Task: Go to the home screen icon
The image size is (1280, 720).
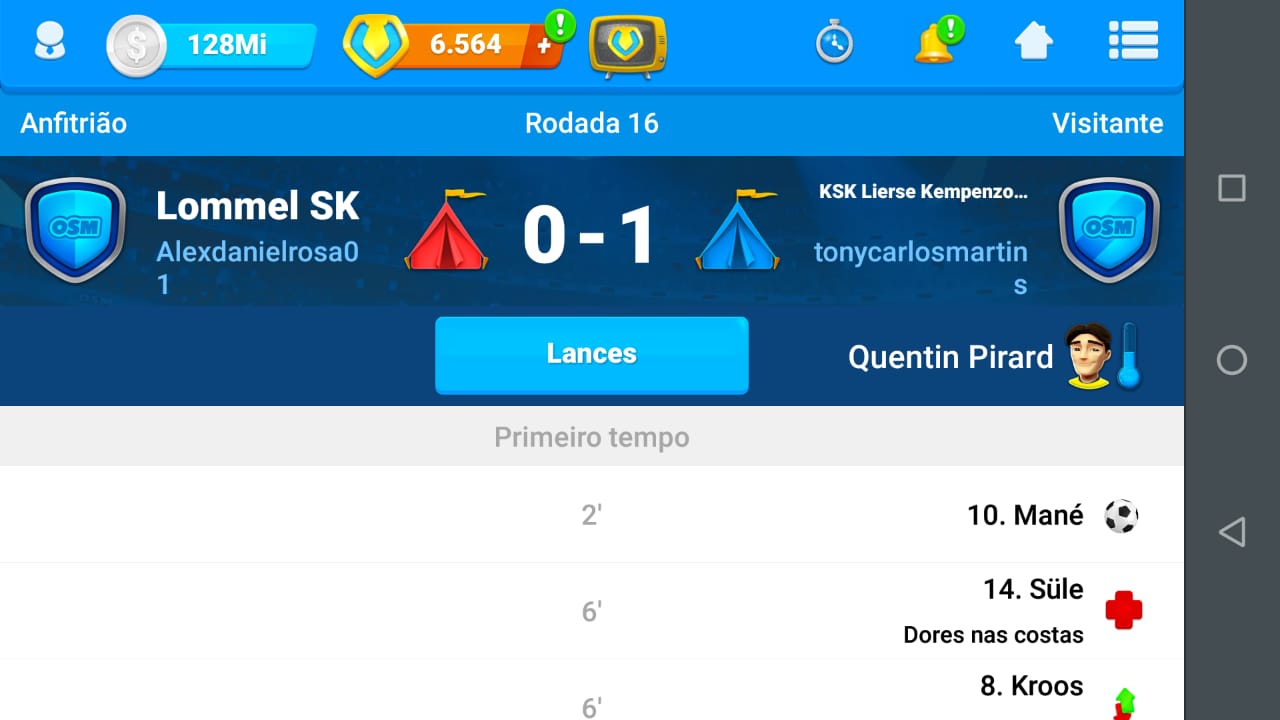Action: (x=1034, y=42)
